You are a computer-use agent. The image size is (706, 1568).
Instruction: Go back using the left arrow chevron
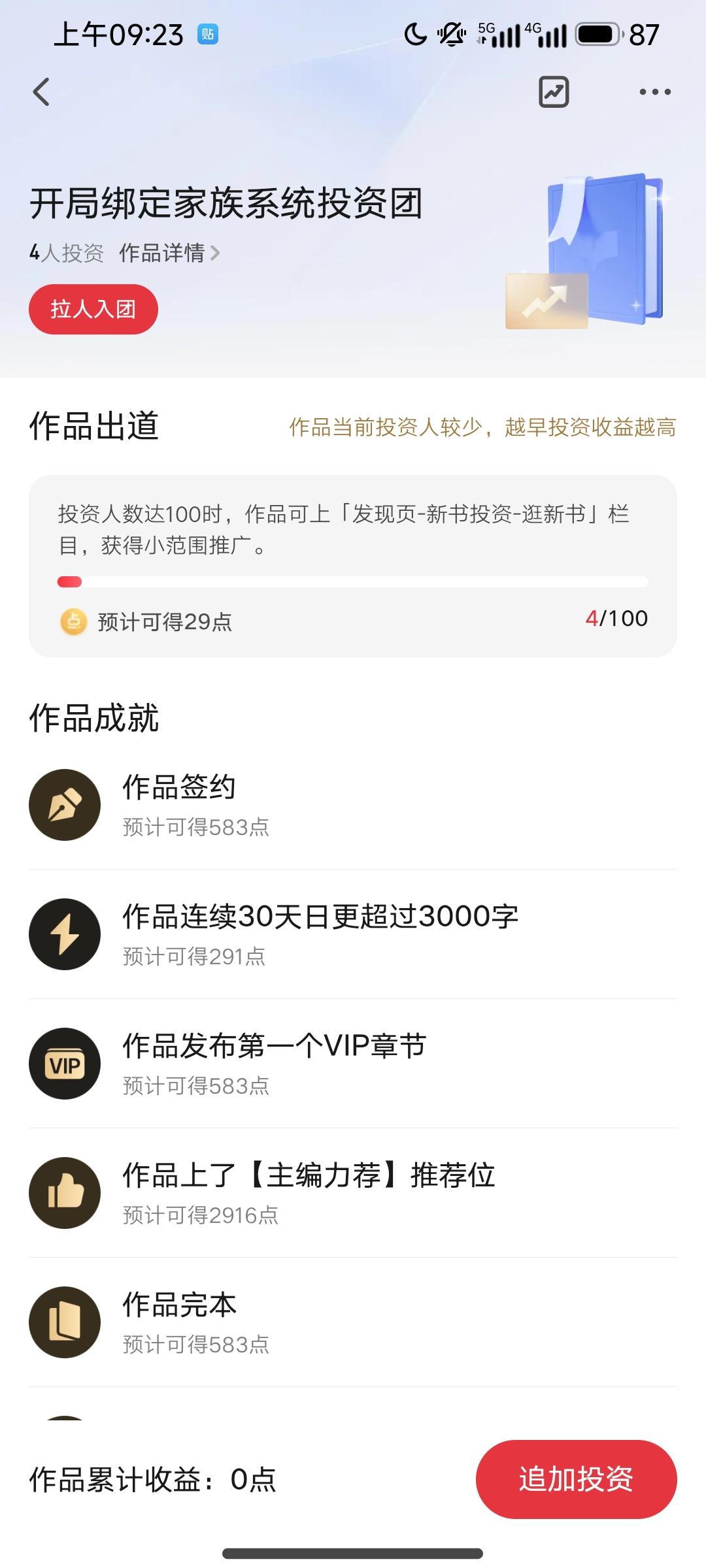(41, 91)
